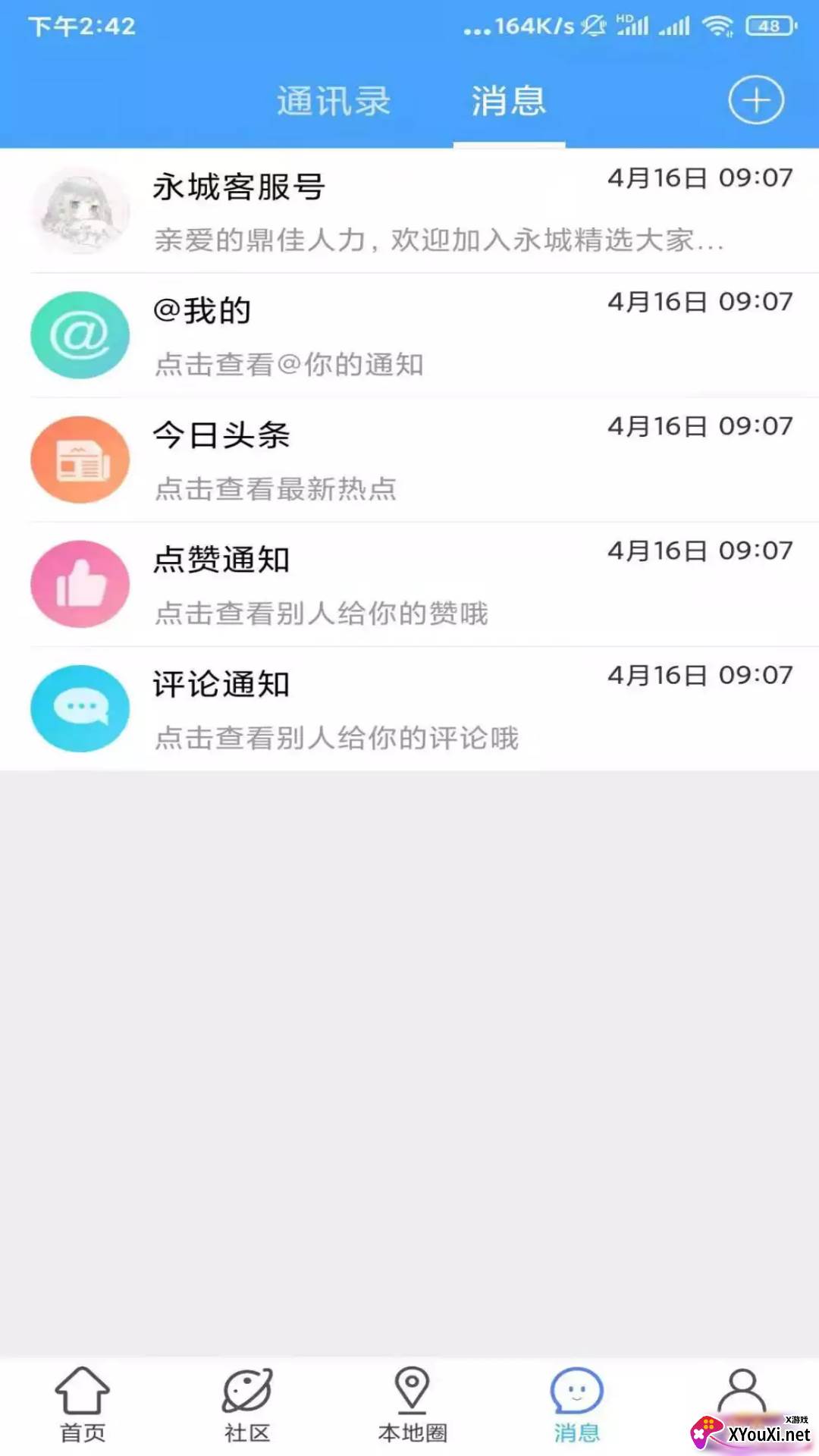
Task: Open the 本地圈 local circle tab
Action: pos(412,1404)
